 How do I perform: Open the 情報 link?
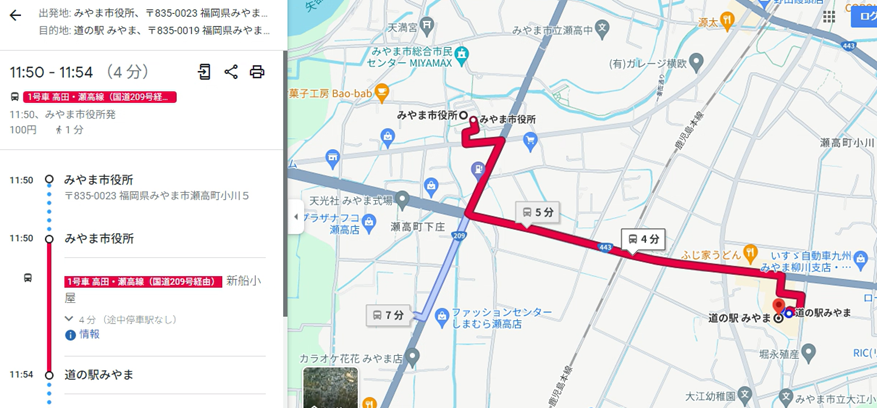pyautogui.click(x=89, y=334)
